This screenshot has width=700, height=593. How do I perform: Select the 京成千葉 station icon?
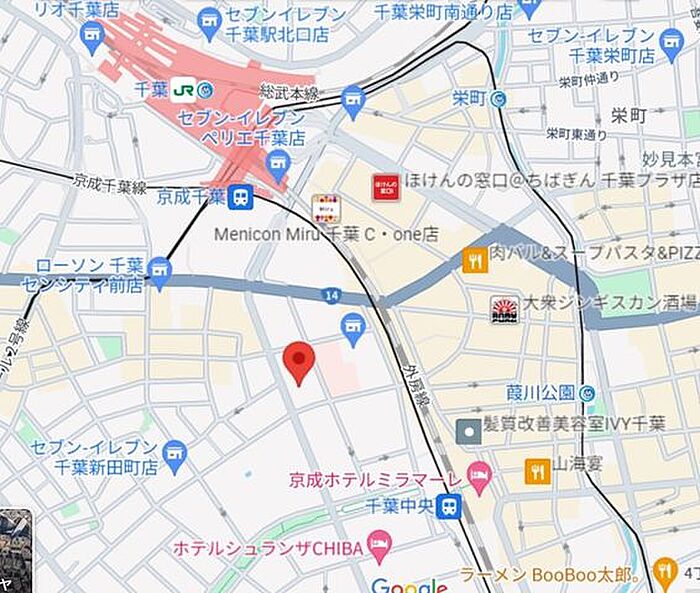(x=240, y=197)
